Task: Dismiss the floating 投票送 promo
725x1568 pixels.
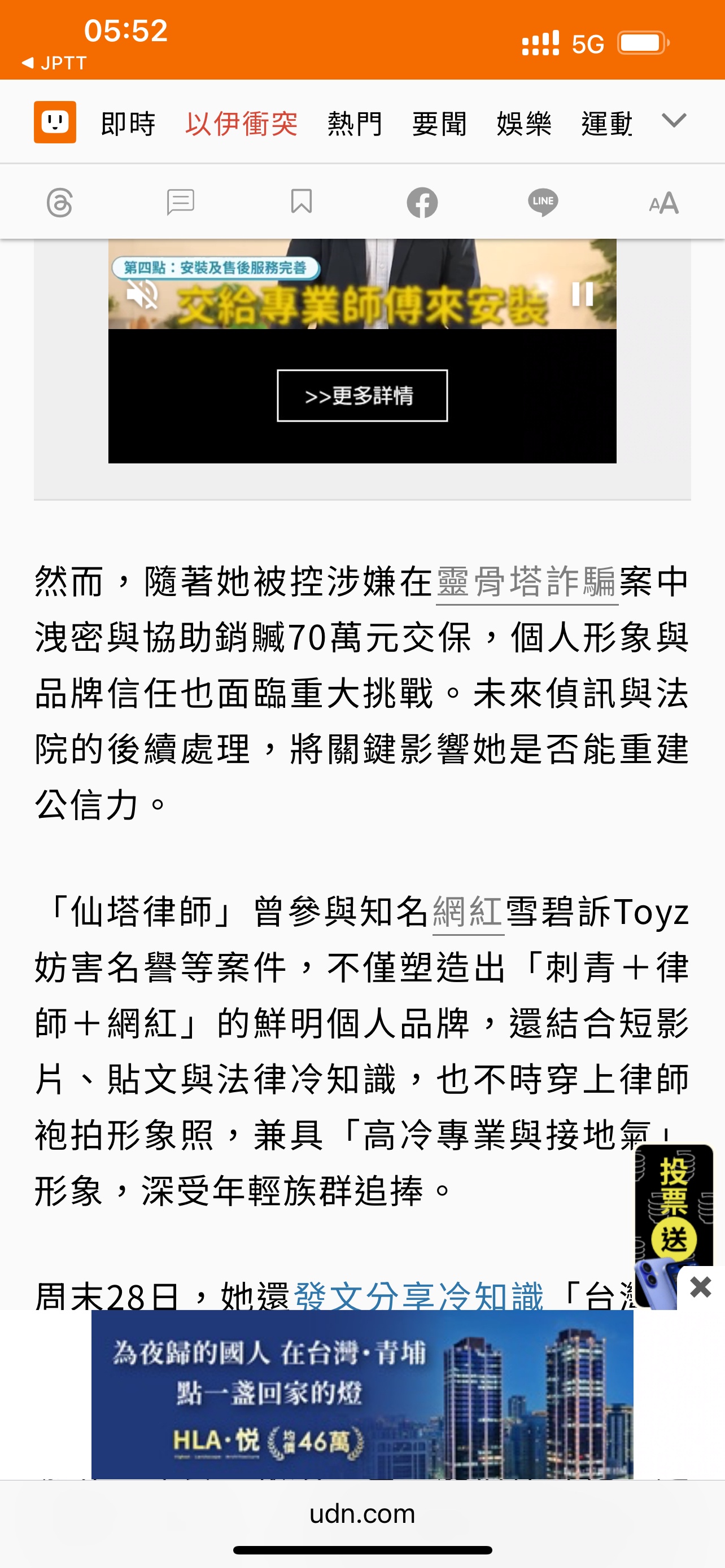Action: [x=701, y=1287]
